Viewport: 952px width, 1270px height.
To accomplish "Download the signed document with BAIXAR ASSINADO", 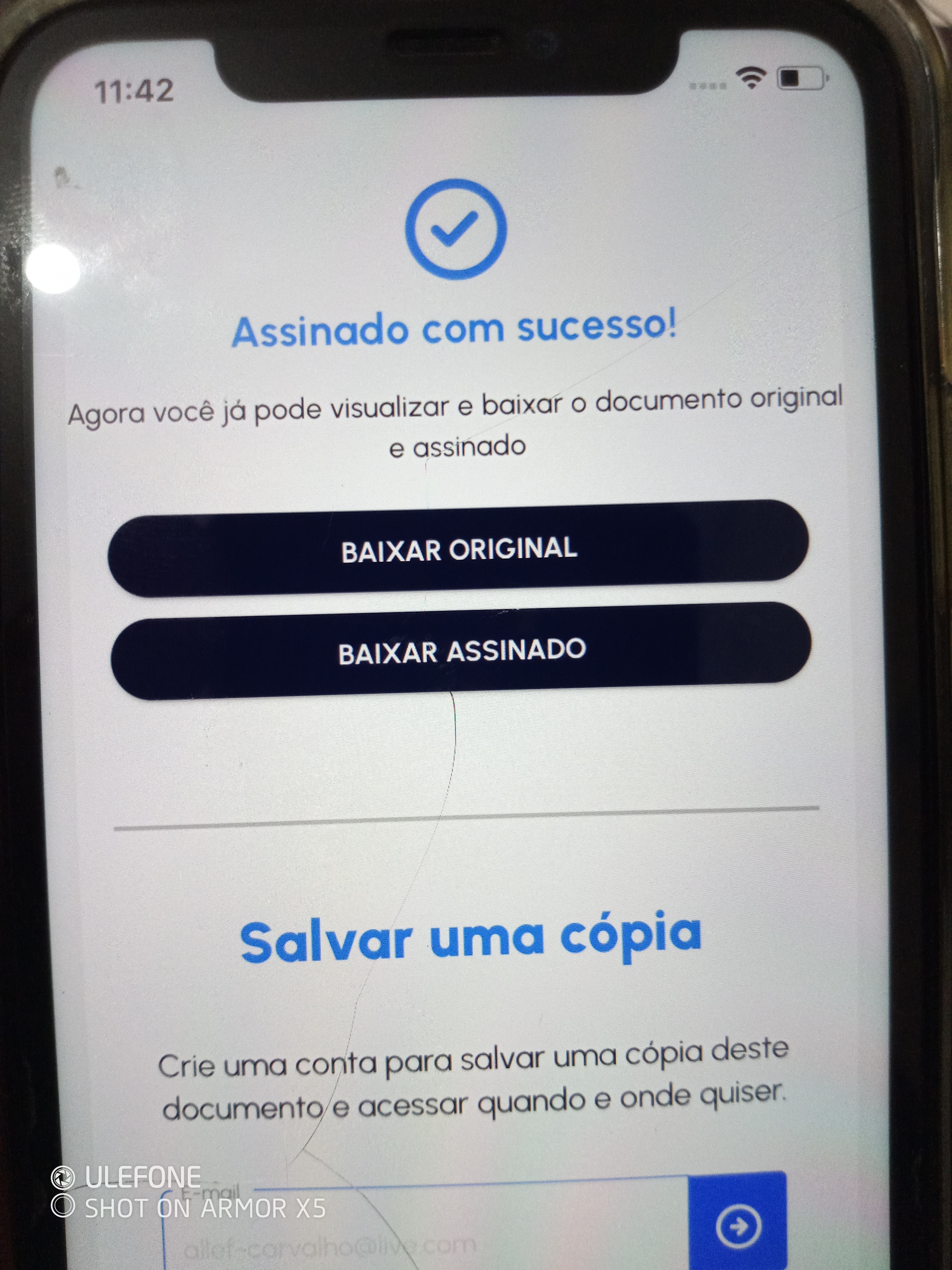I will click(461, 651).
